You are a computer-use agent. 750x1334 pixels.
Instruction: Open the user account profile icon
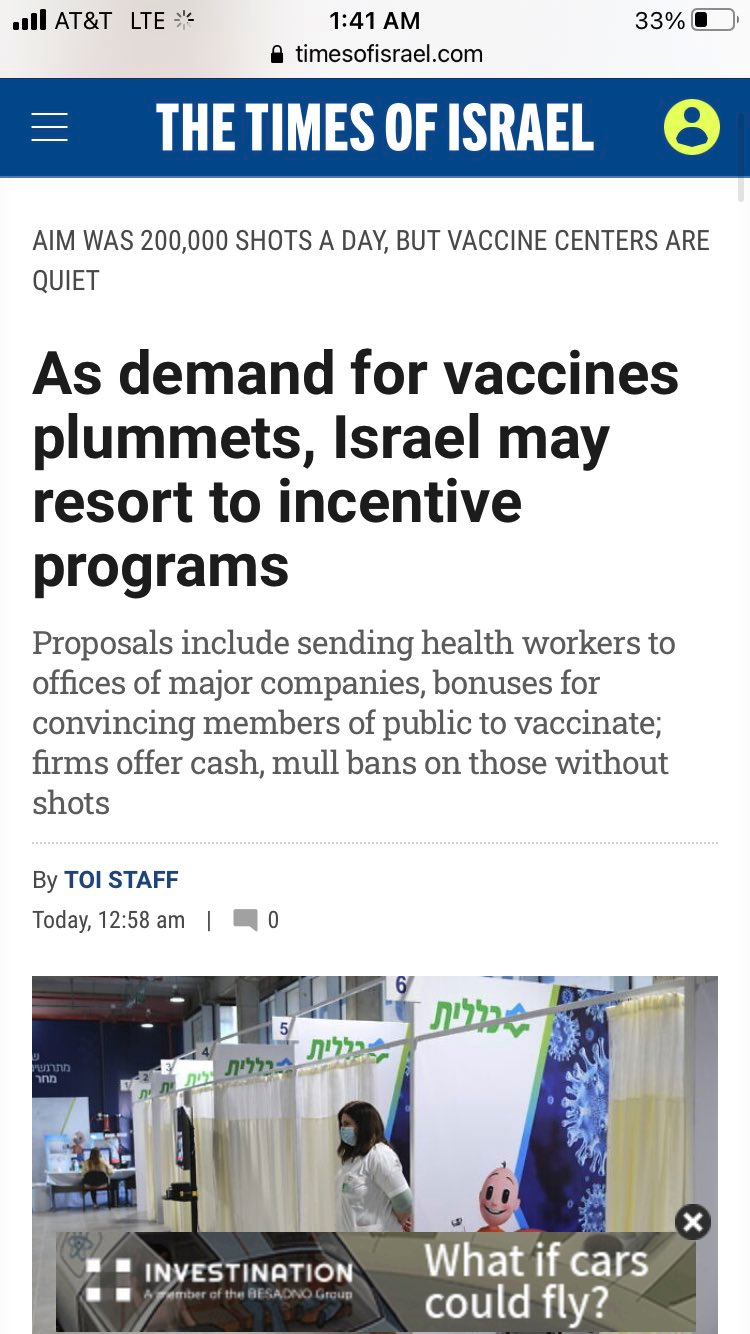(691, 128)
